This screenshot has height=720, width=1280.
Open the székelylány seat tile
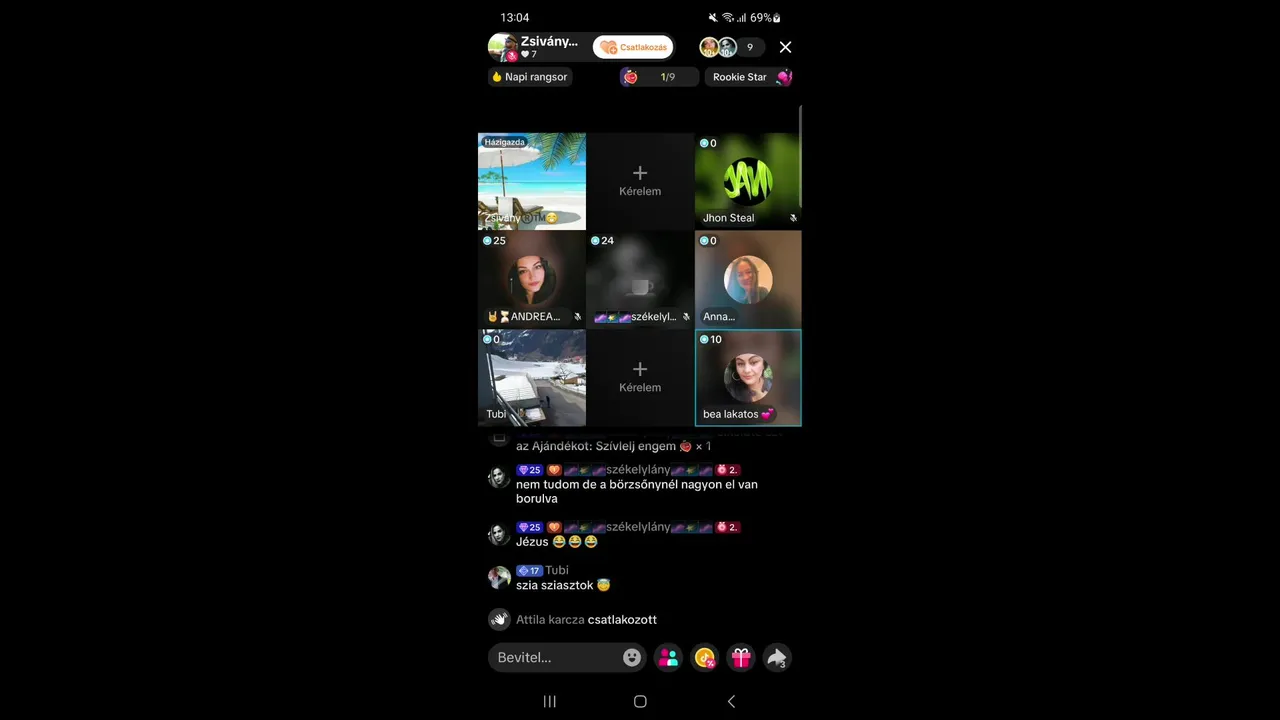[640, 279]
